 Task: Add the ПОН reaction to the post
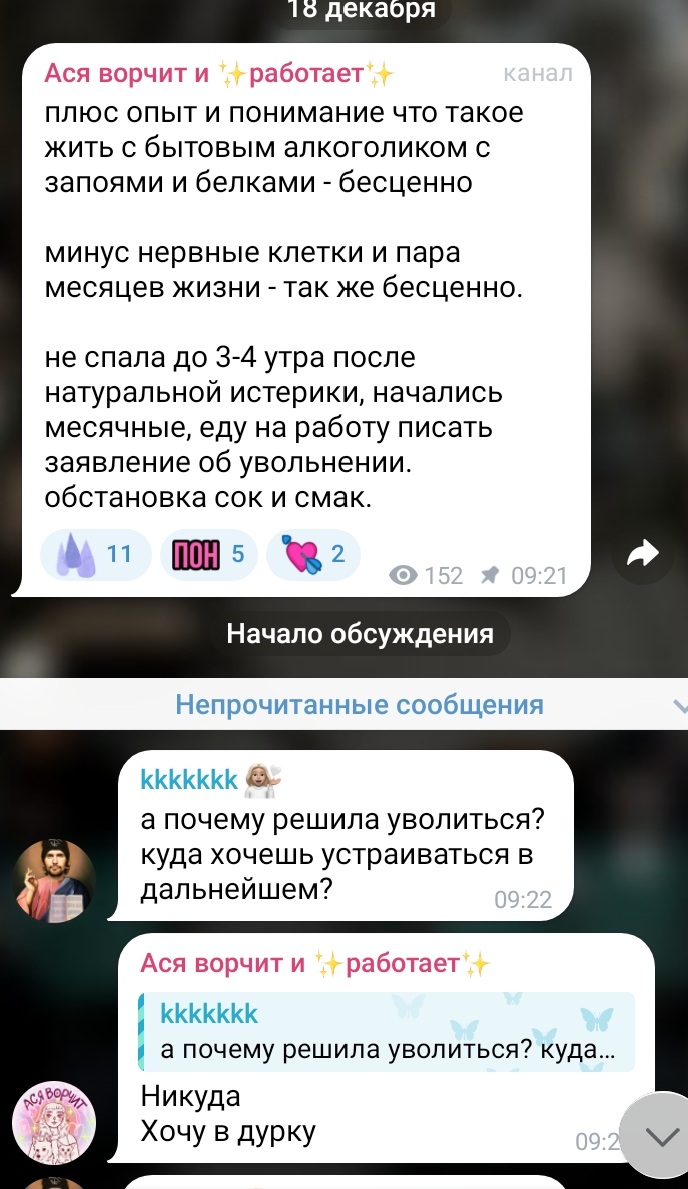[x=208, y=555]
